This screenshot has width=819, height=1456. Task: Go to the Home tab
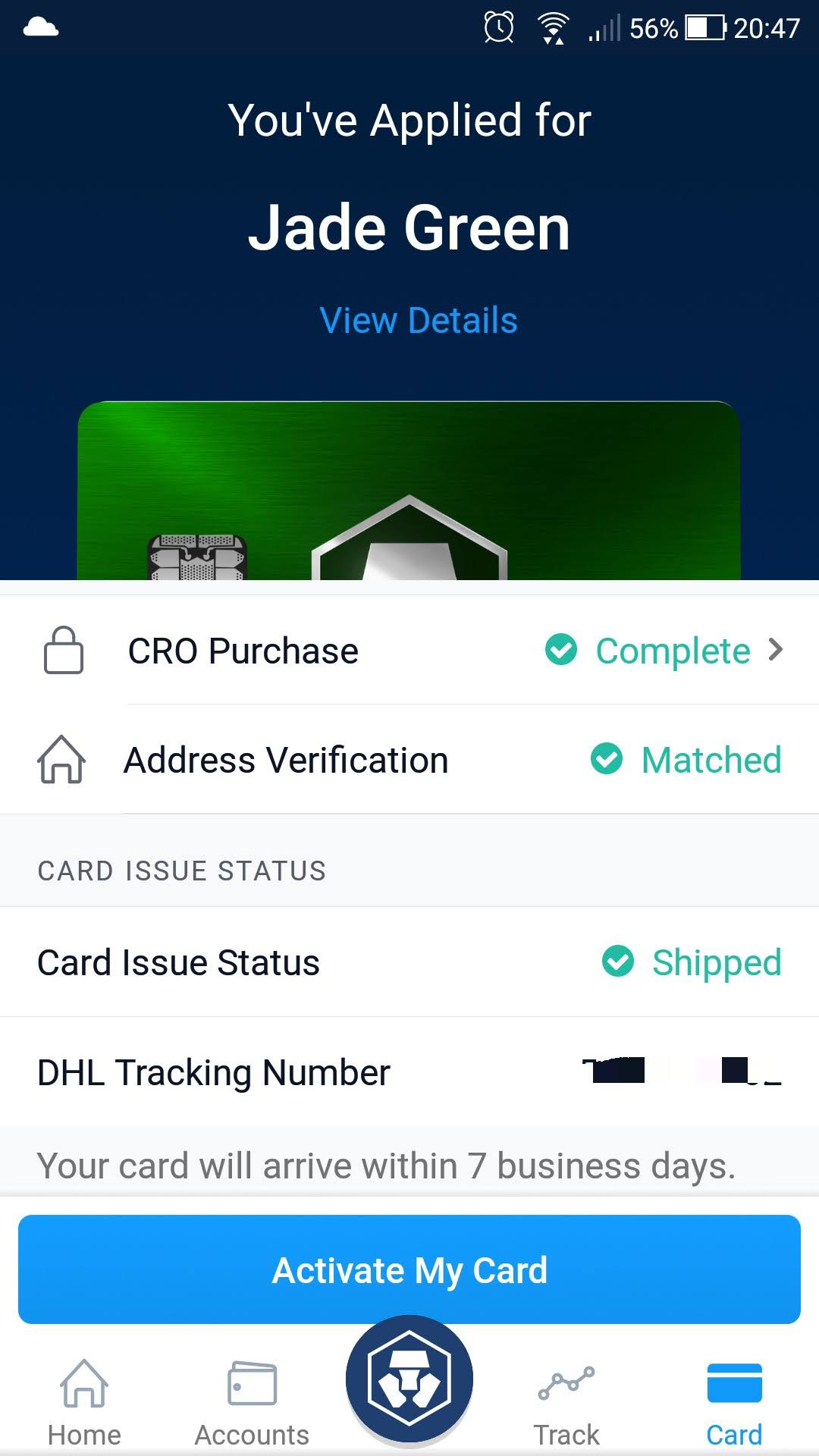[84, 1403]
